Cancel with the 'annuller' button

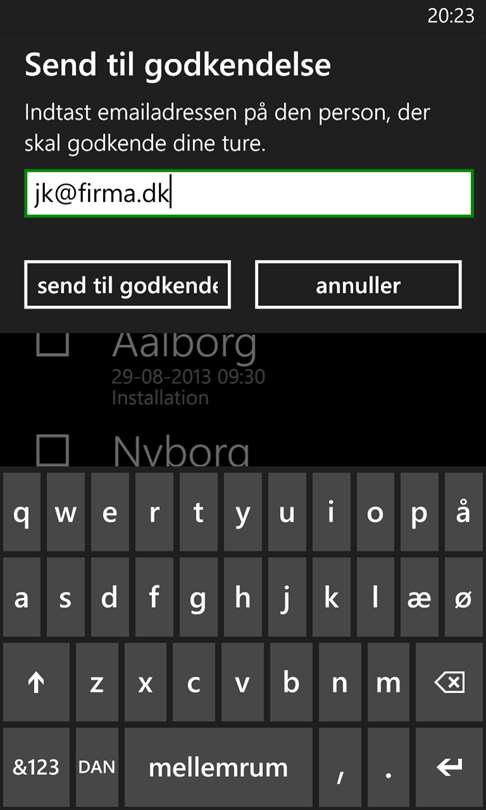358,285
